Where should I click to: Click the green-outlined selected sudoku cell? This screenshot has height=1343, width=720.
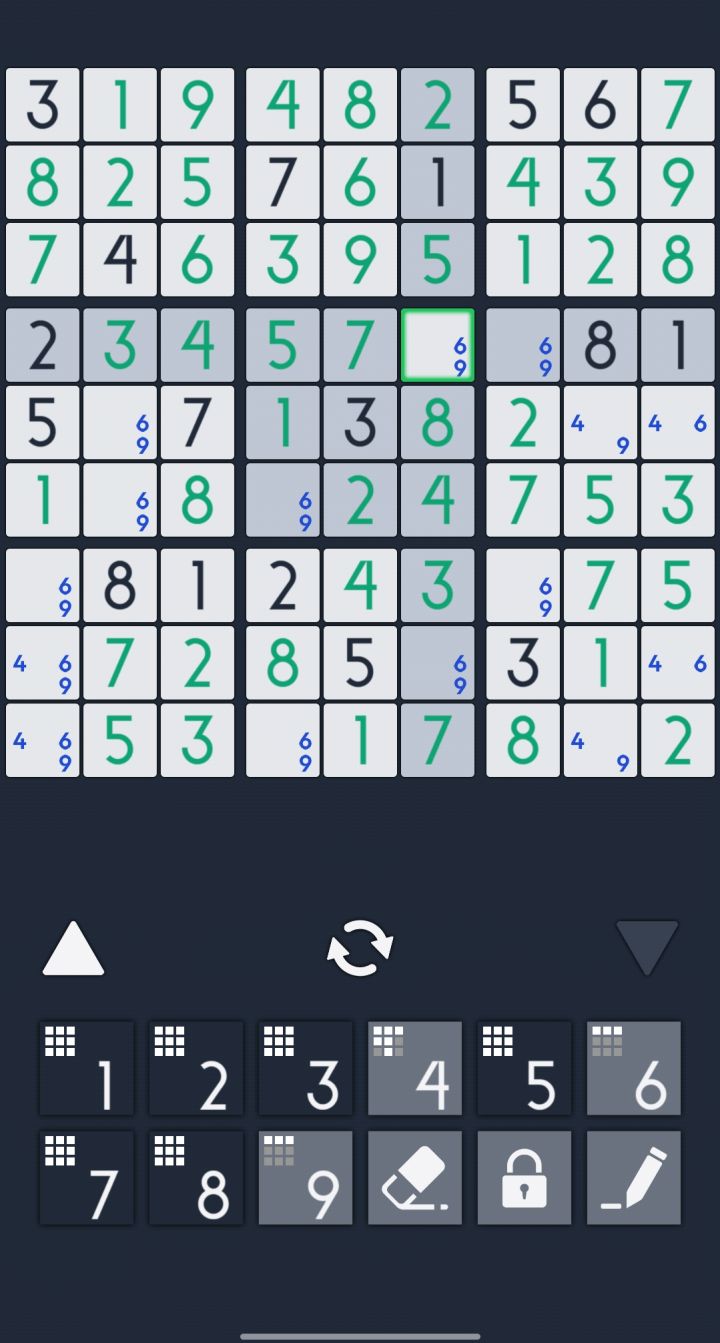[x=438, y=344]
